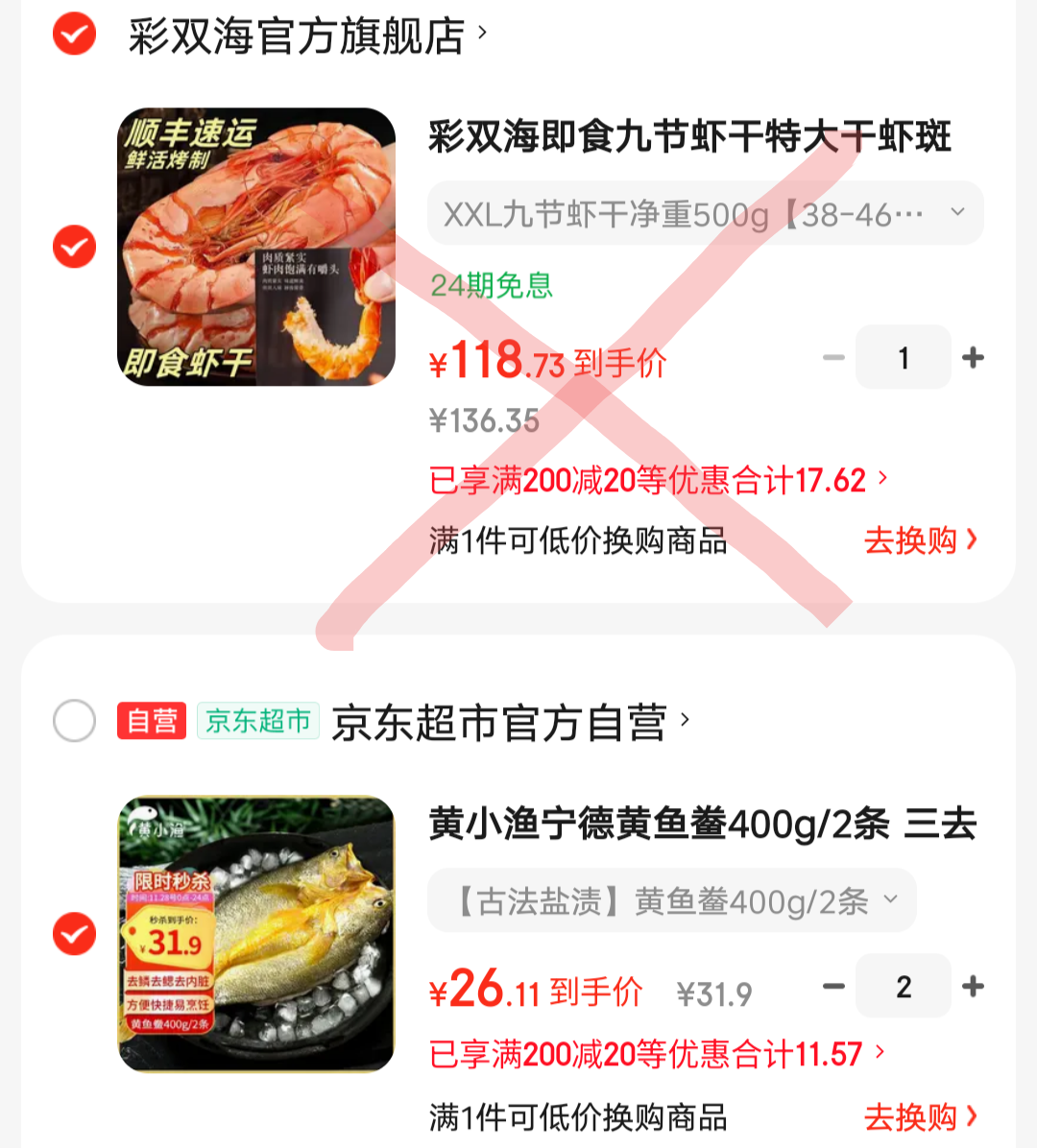Decrease quantity of 黄鱼鲞 with minus
Viewport: 1037px width, 1148px height.
click(x=833, y=987)
